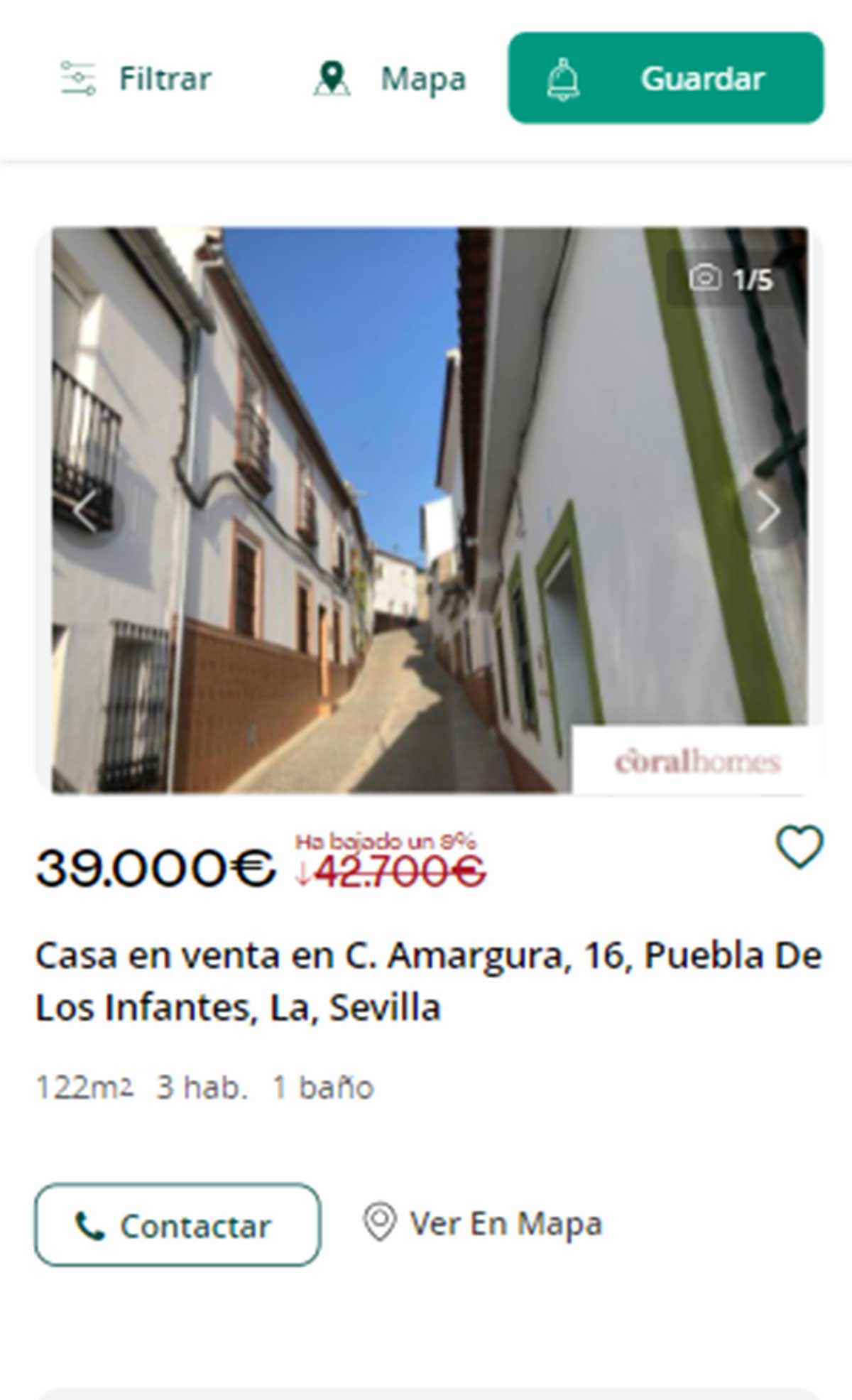Viewport: 852px width, 1400px height.
Task: Click the coralhomes agency logo
Action: [x=699, y=761]
